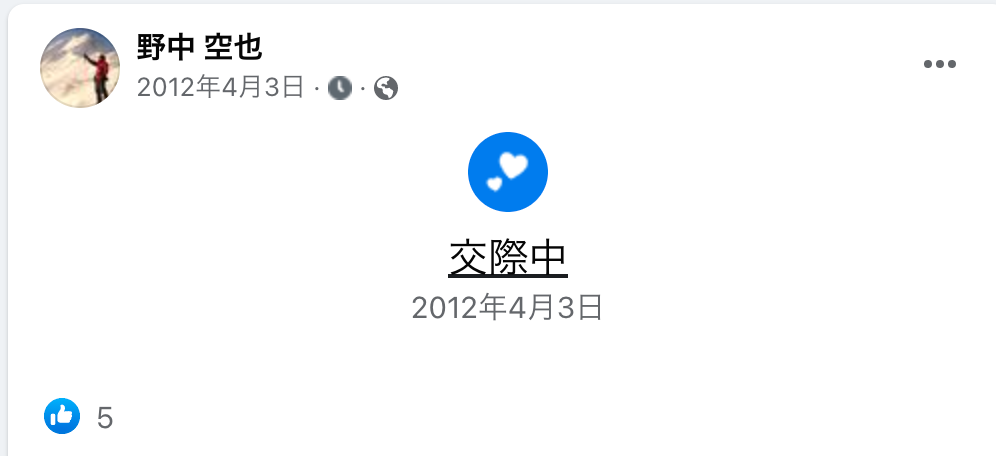This screenshot has height=456, width=996.
Task: Open the post timestamp 2012年4月3日 beside the name
Action: (220, 88)
